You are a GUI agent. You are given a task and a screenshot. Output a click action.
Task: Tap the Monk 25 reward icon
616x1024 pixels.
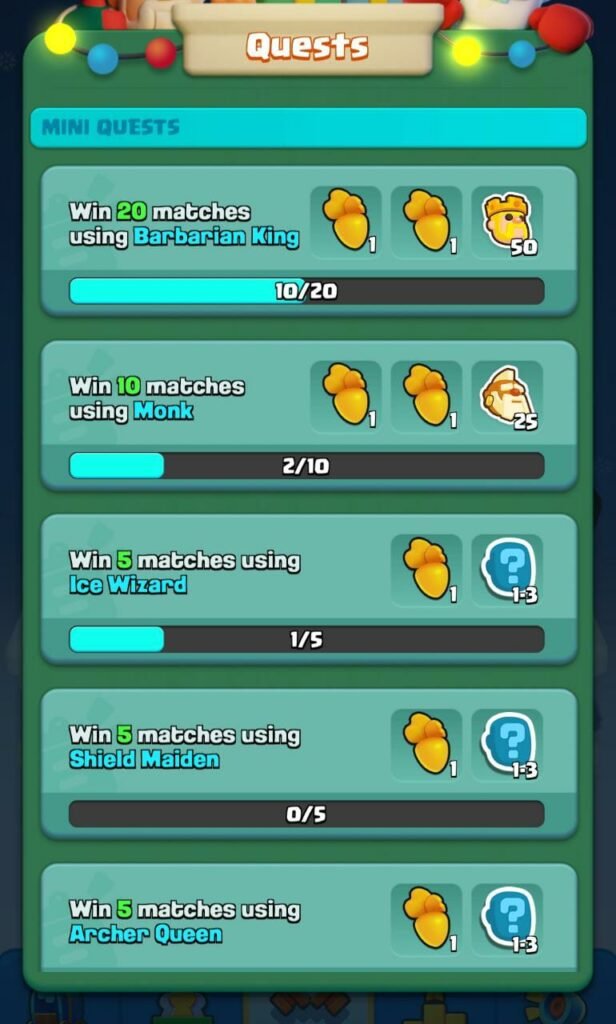(507, 396)
